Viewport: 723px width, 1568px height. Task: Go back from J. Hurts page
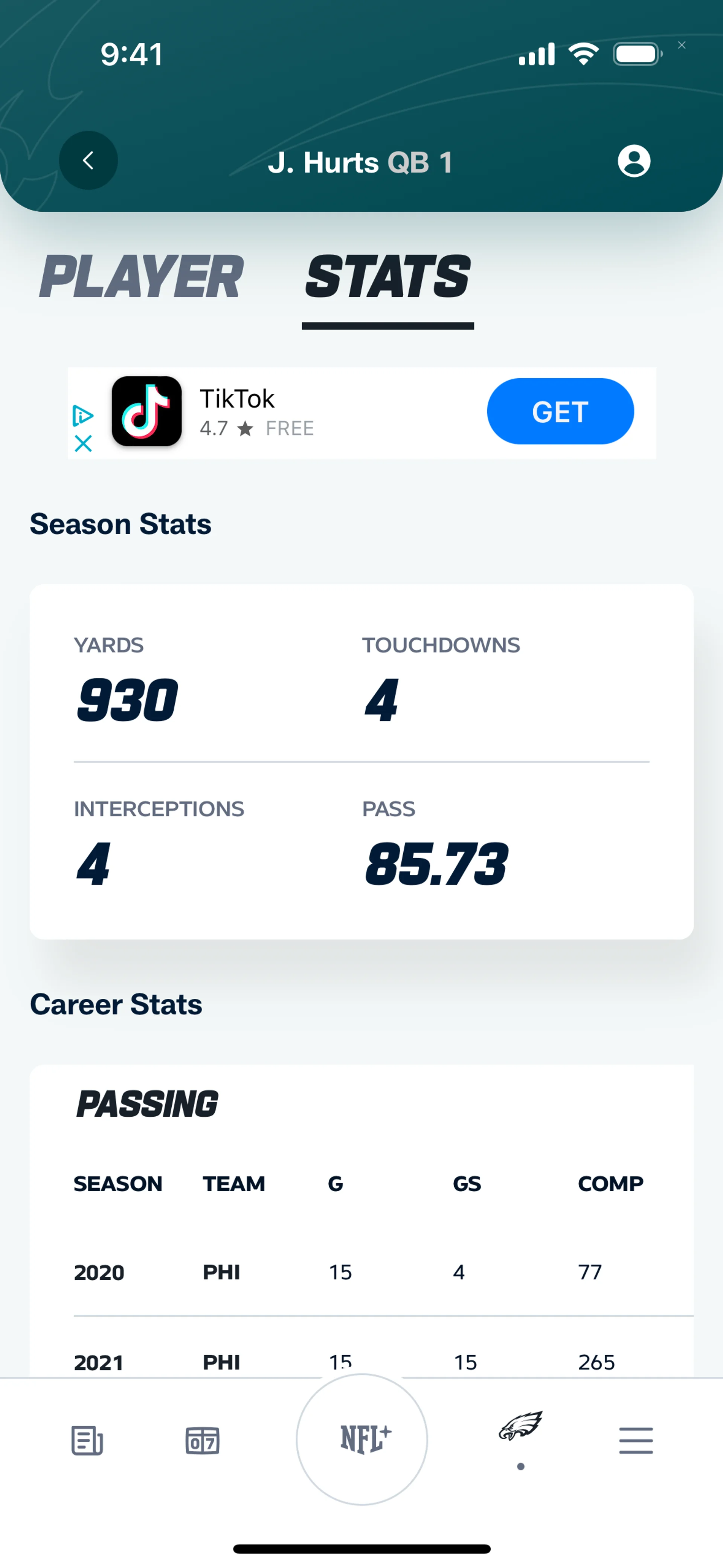pyautogui.click(x=88, y=161)
